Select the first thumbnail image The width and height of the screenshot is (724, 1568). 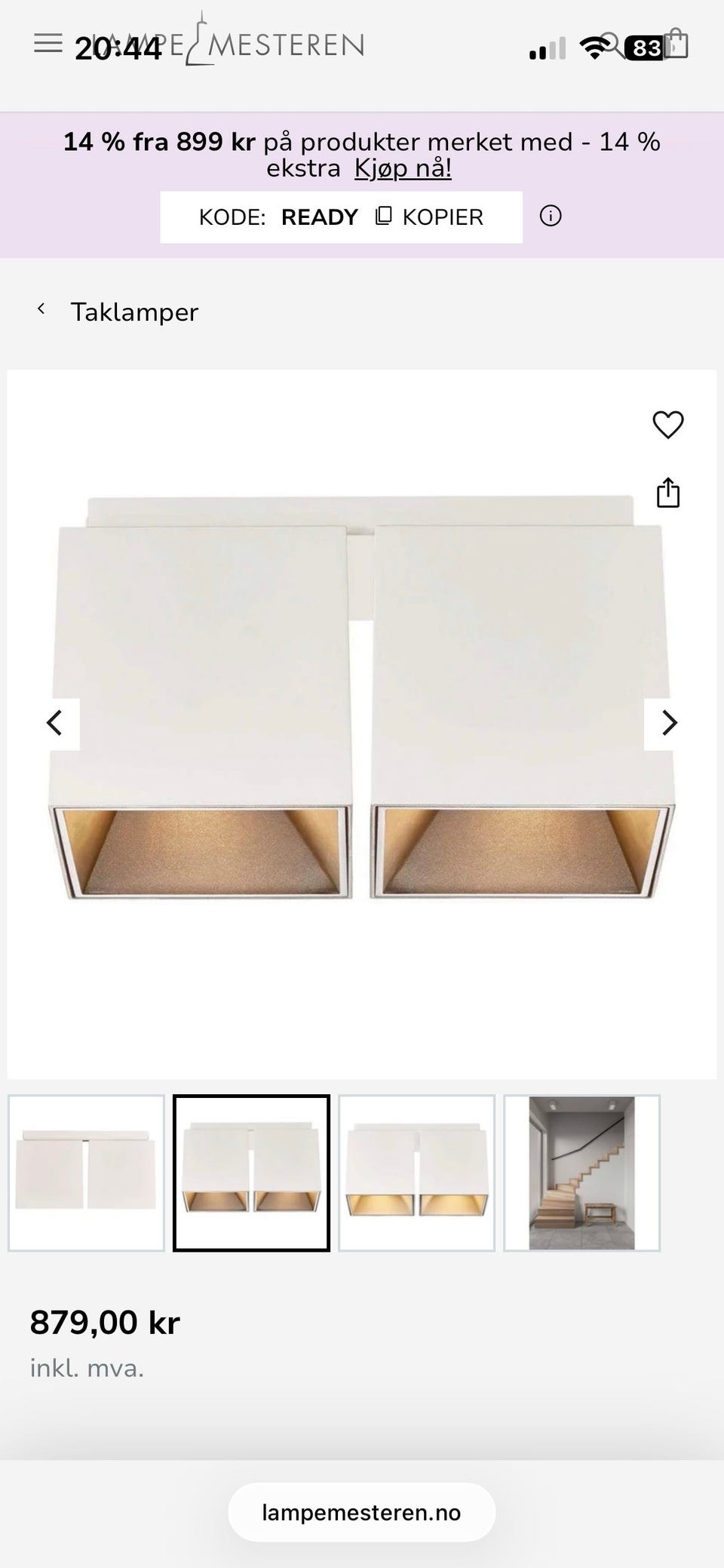click(x=86, y=1173)
